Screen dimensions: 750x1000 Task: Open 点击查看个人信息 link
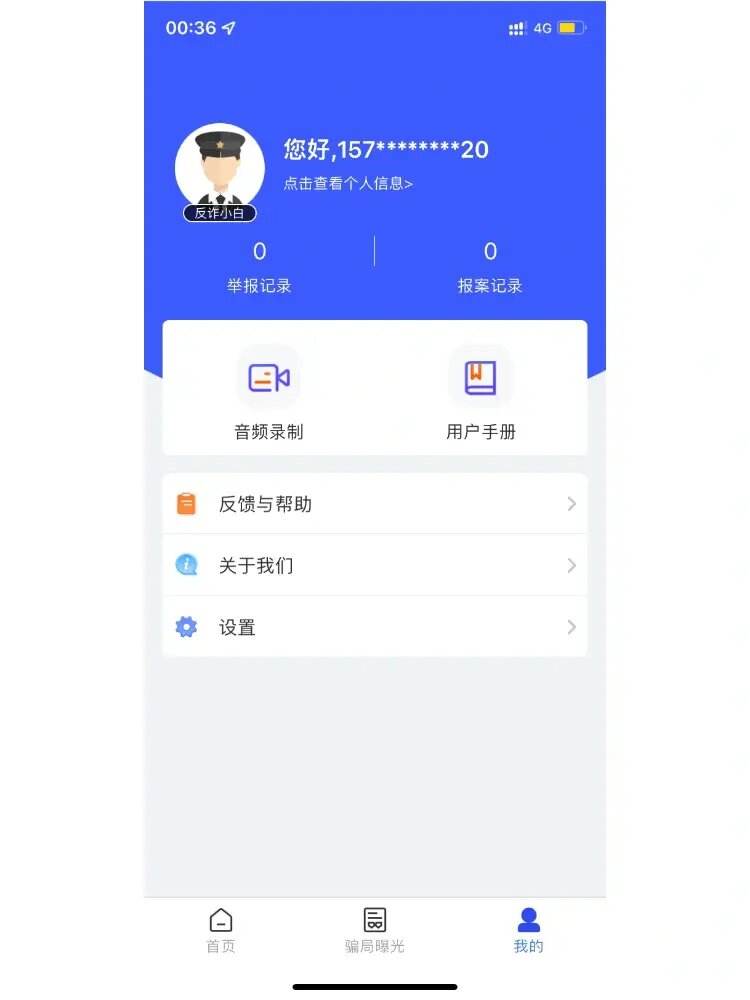[x=348, y=183]
